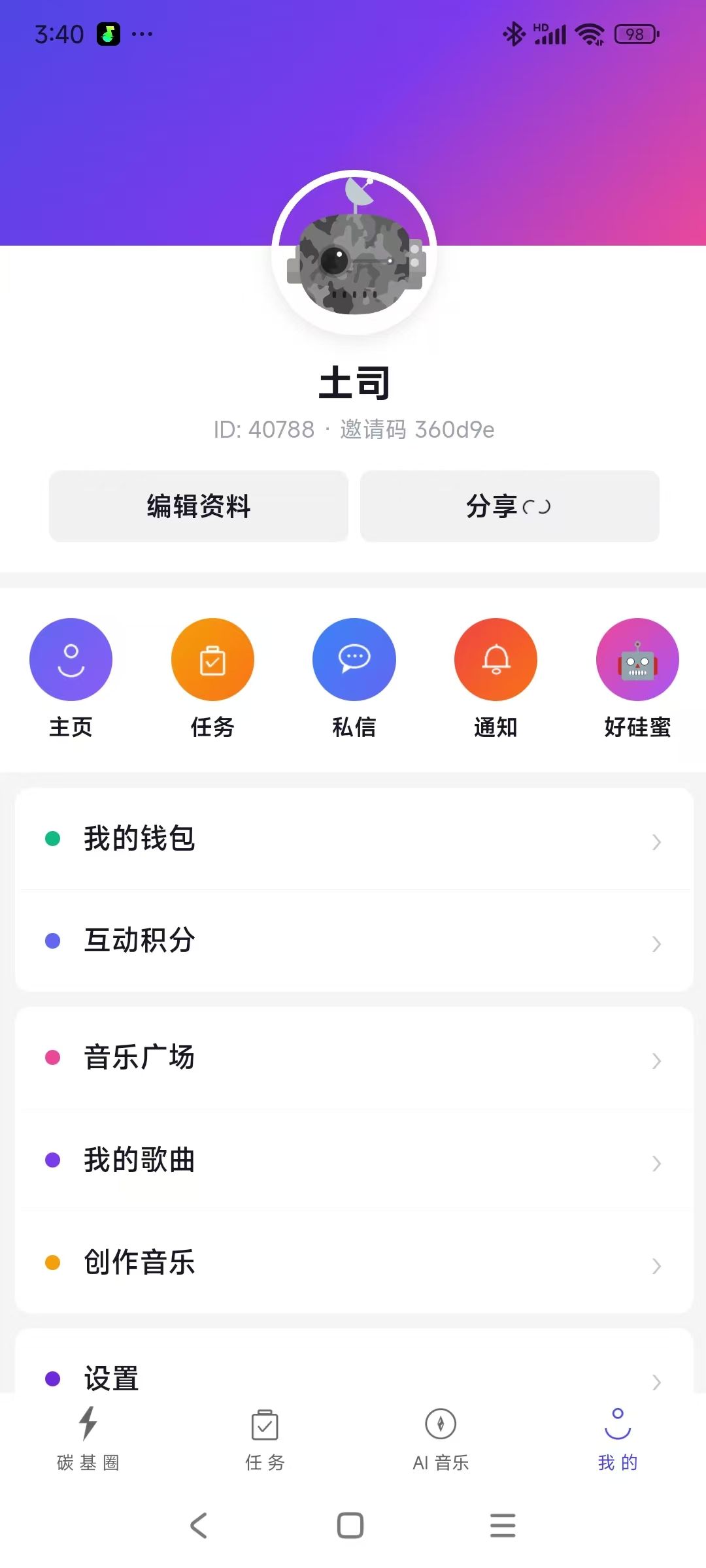
Task: Switch to the bottom 任务 tab
Action: pyautogui.click(x=265, y=1439)
